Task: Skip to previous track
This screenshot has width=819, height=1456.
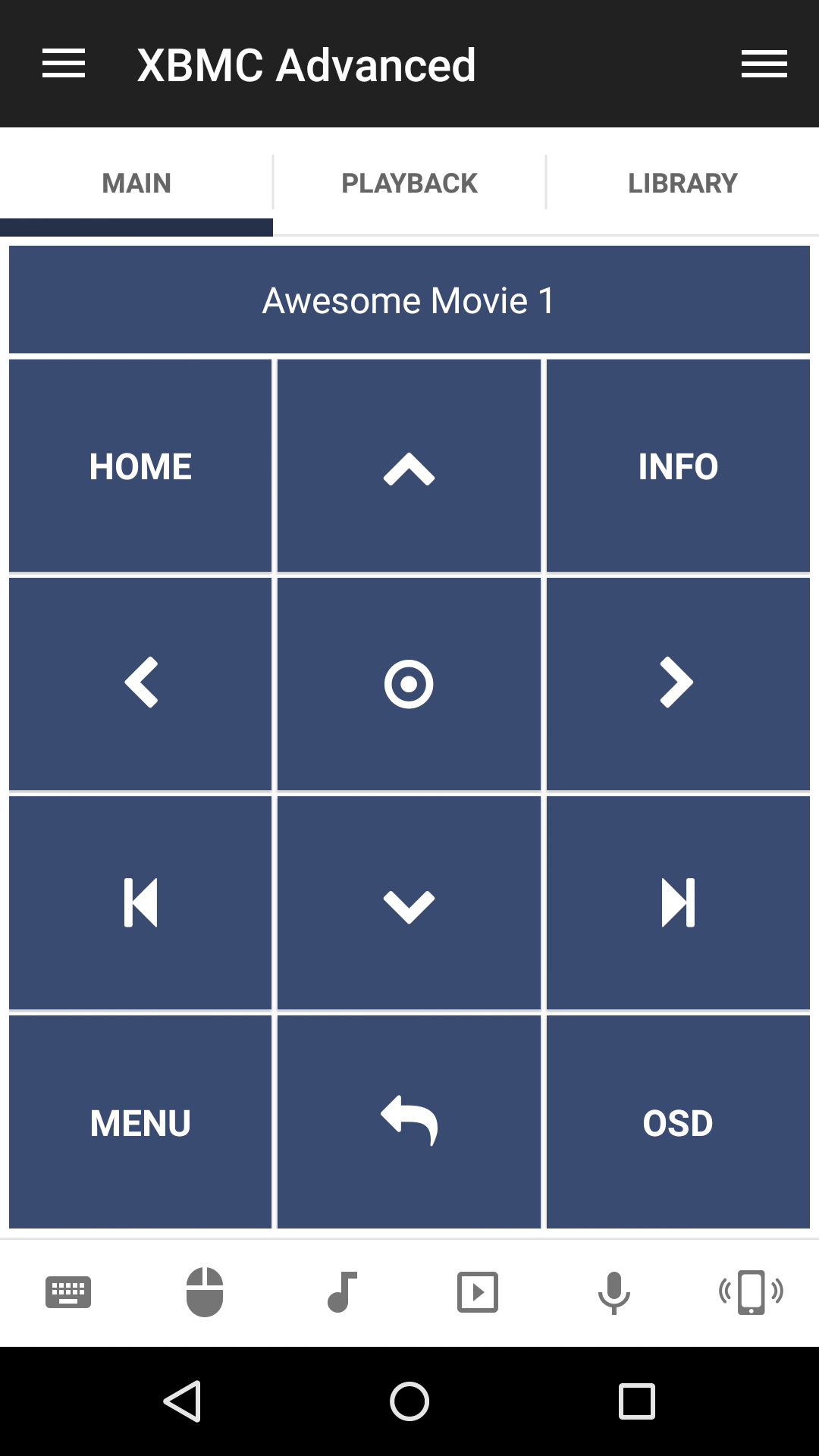Action: click(140, 902)
